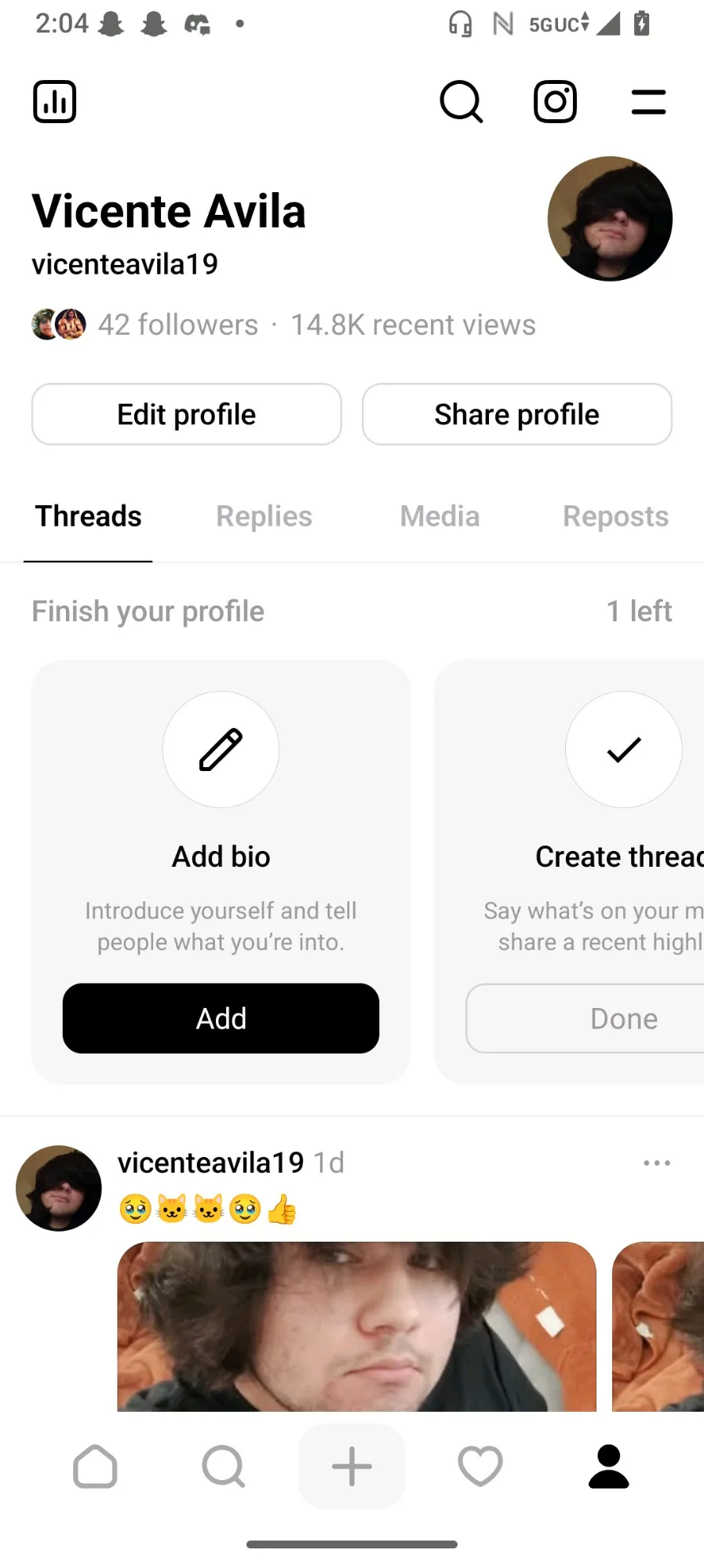Switch to the Media tab
Viewport: 704px width, 1568px height.
click(440, 516)
